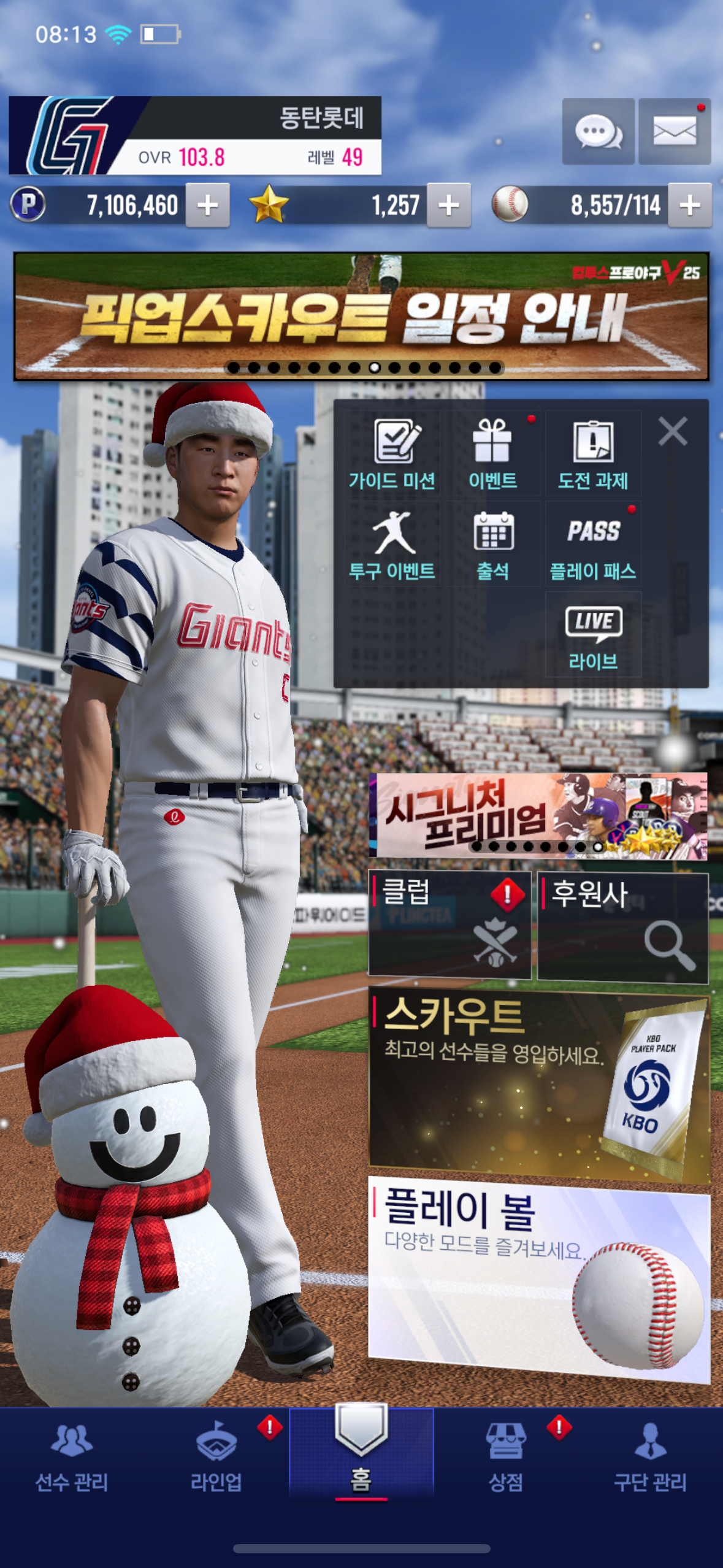Open 도전 과제
The height and width of the screenshot is (1568, 723).
coord(593,454)
